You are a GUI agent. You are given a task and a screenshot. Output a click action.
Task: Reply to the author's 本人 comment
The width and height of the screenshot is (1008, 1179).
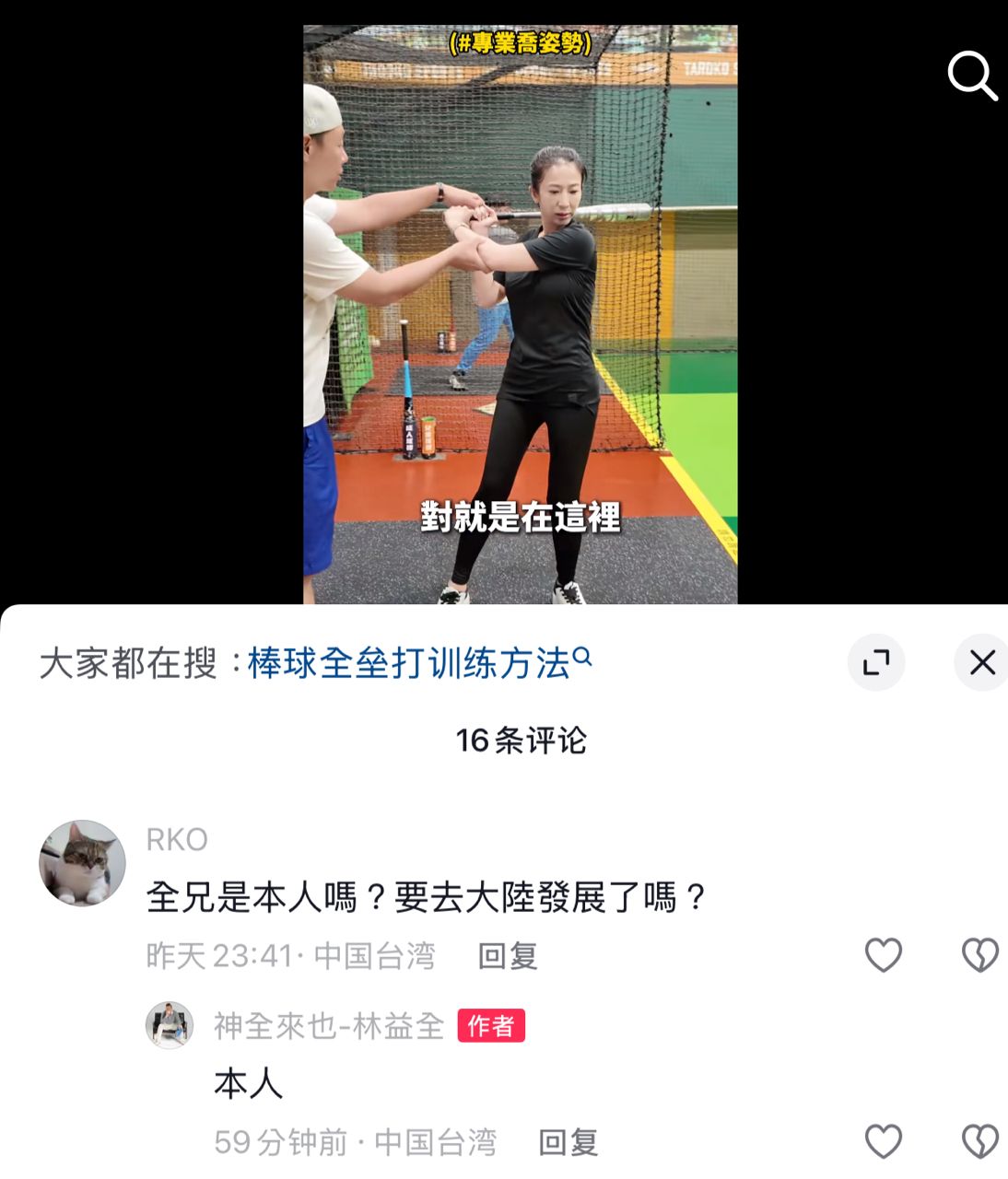pos(568,1143)
